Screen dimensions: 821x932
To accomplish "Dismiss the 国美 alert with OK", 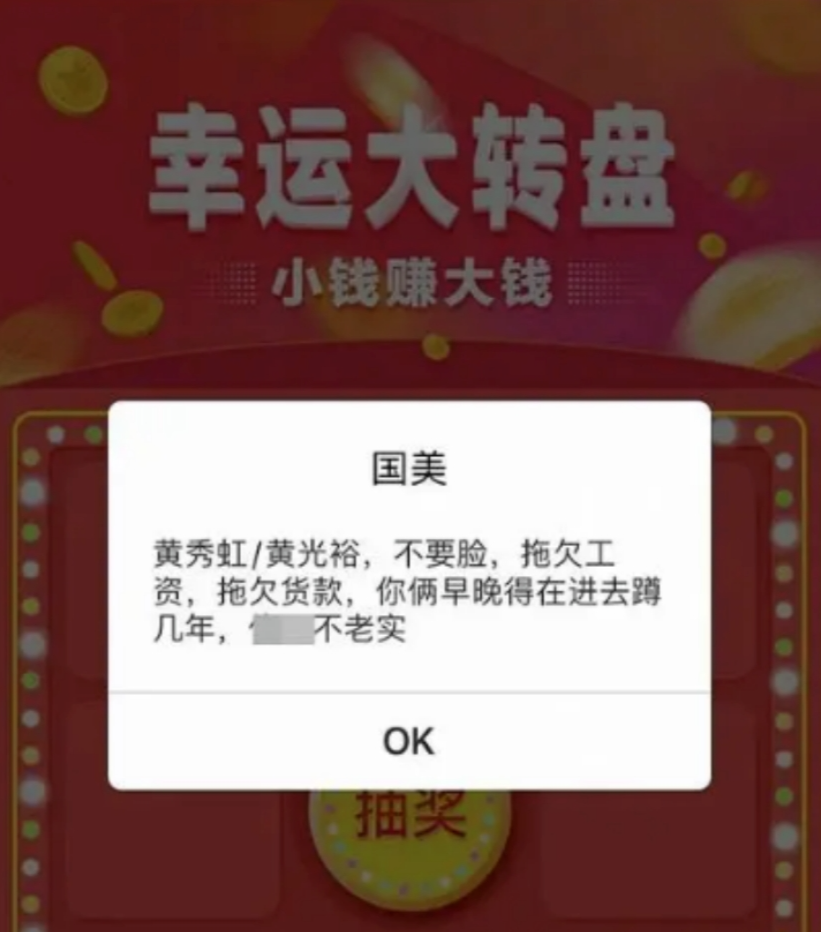I will pyautogui.click(x=409, y=741).
